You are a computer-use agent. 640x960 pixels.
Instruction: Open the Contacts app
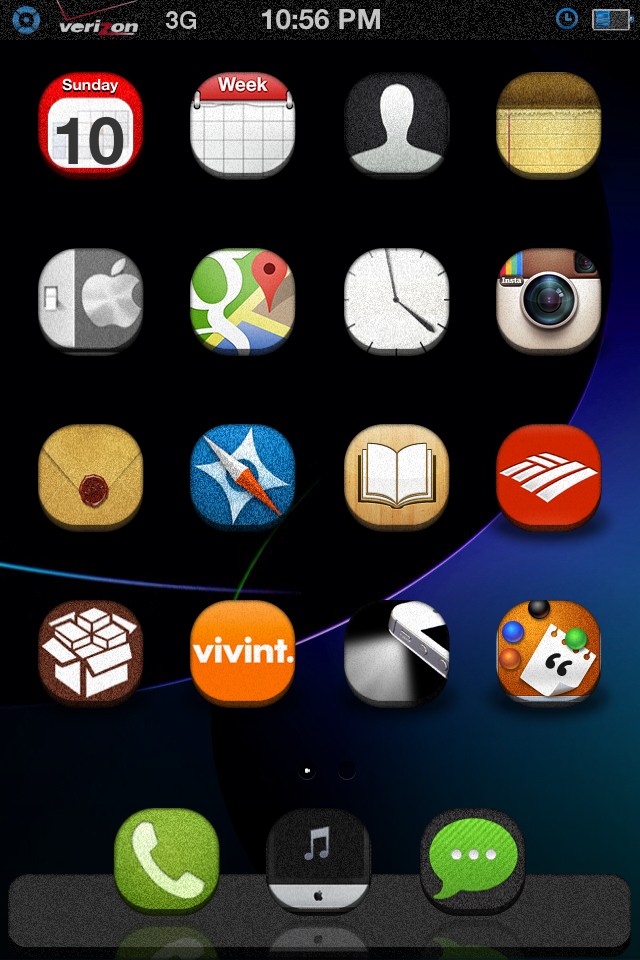397,125
